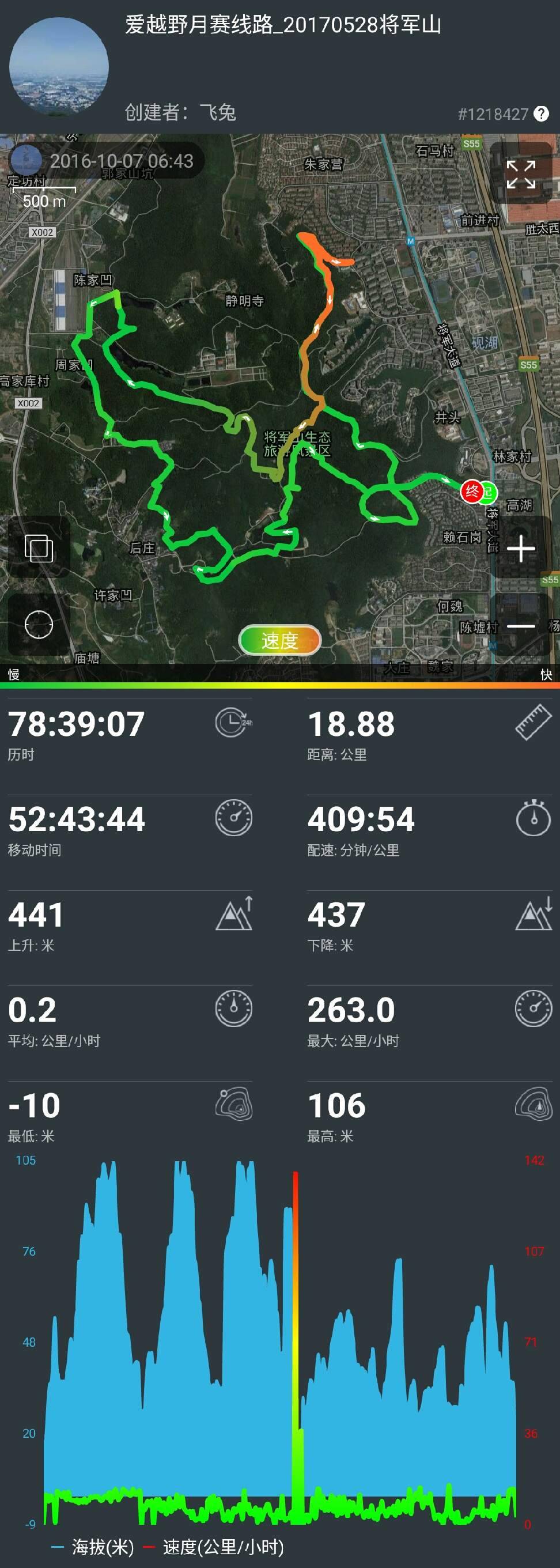Expand the map to fullscreen
Screen dimensions: 560x1568
click(x=521, y=175)
